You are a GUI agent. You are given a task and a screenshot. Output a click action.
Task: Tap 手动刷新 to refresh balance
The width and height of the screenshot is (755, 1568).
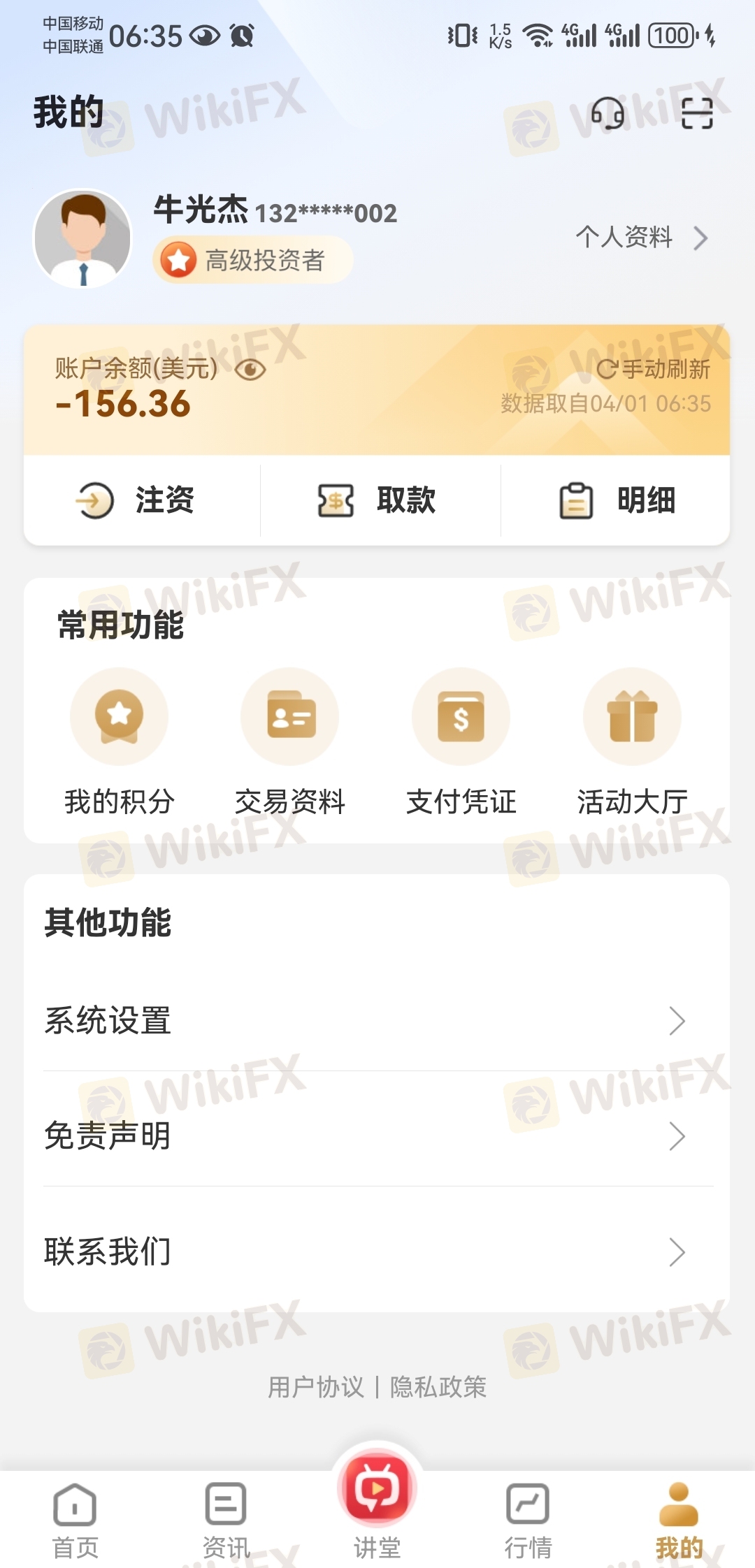click(654, 369)
